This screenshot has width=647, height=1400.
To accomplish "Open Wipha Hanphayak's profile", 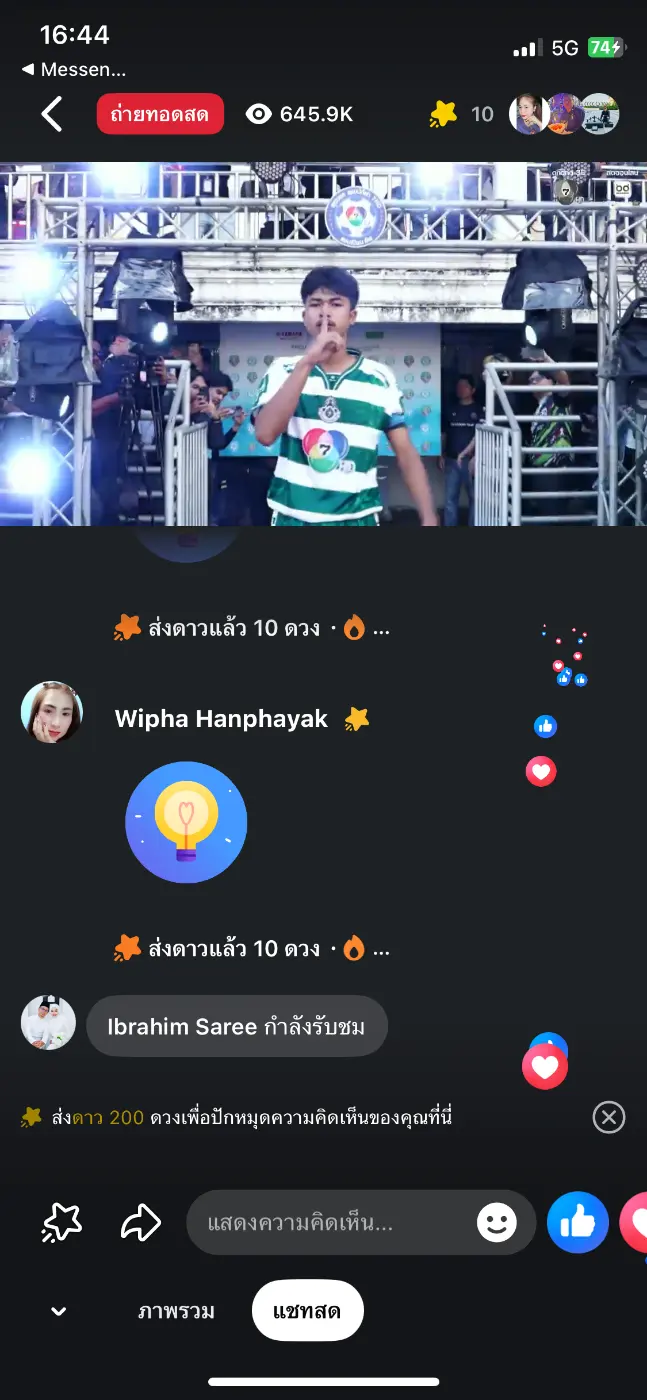I will pos(221,719).
